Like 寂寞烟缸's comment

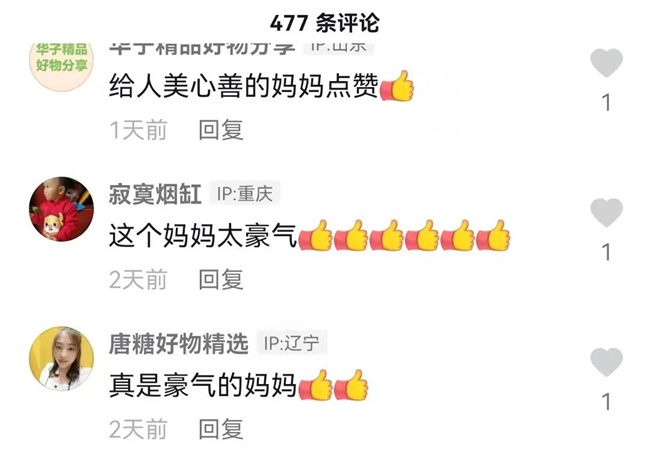click(x=606, y=213)
